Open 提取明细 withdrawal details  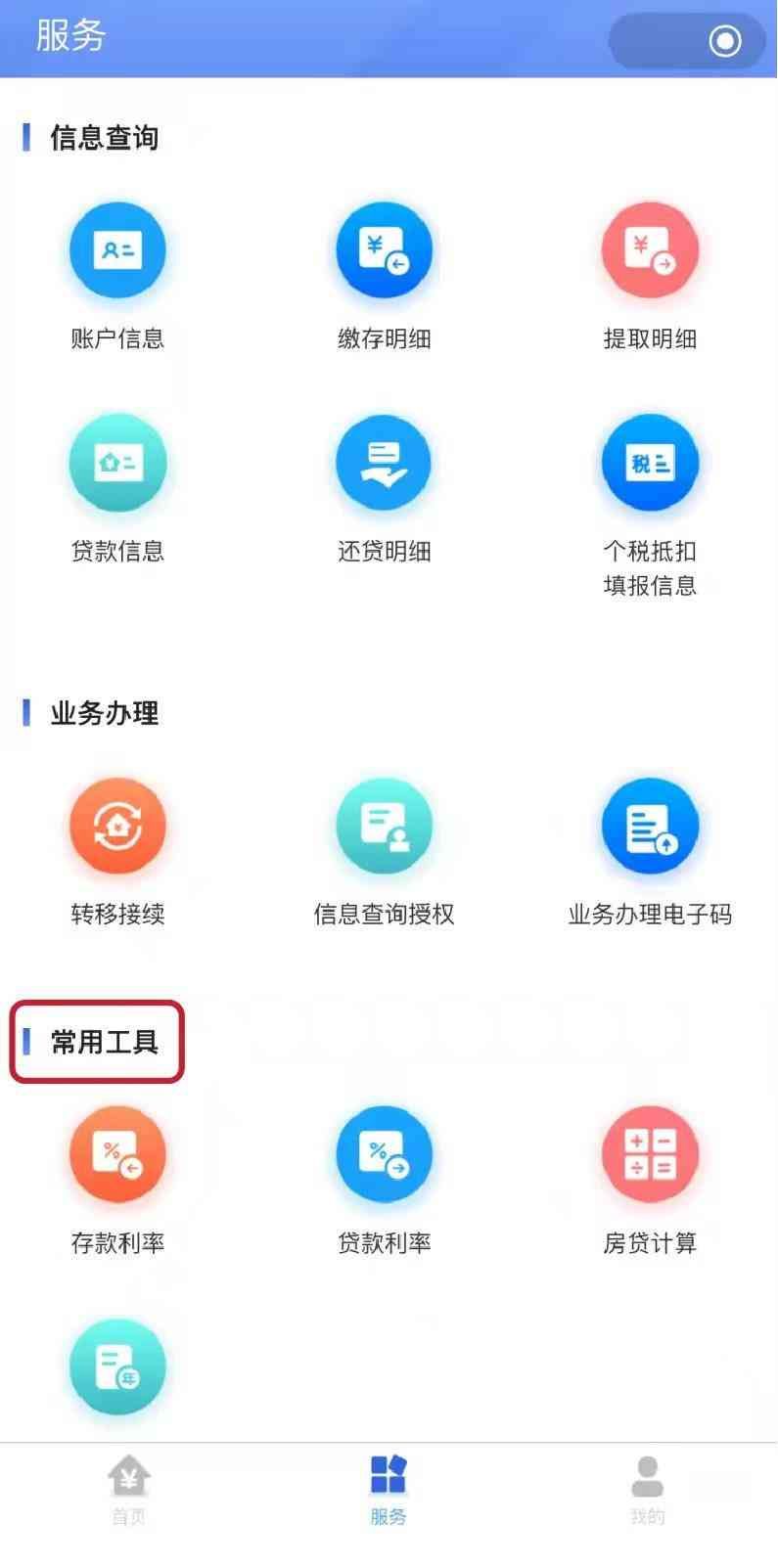(650, 250)
